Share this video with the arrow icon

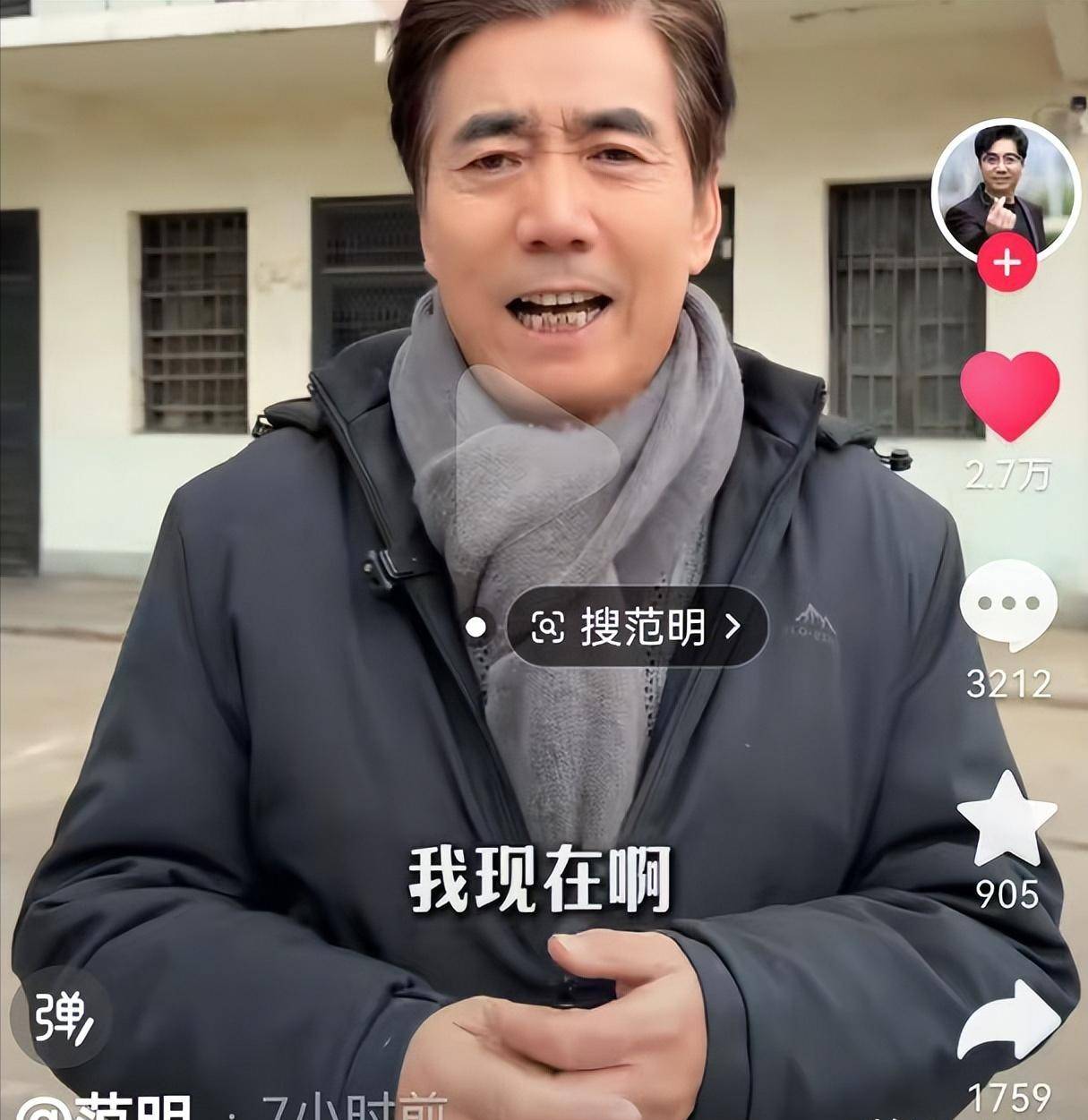1008,1021
